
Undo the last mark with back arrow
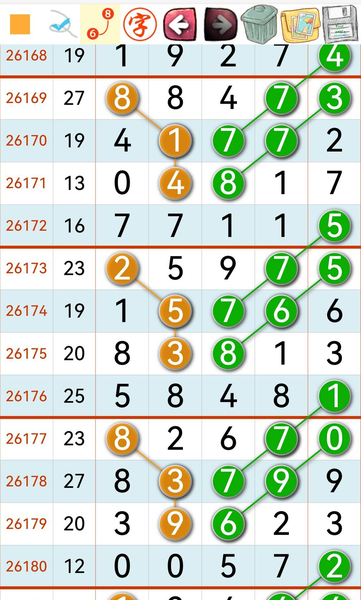[180, 24]
